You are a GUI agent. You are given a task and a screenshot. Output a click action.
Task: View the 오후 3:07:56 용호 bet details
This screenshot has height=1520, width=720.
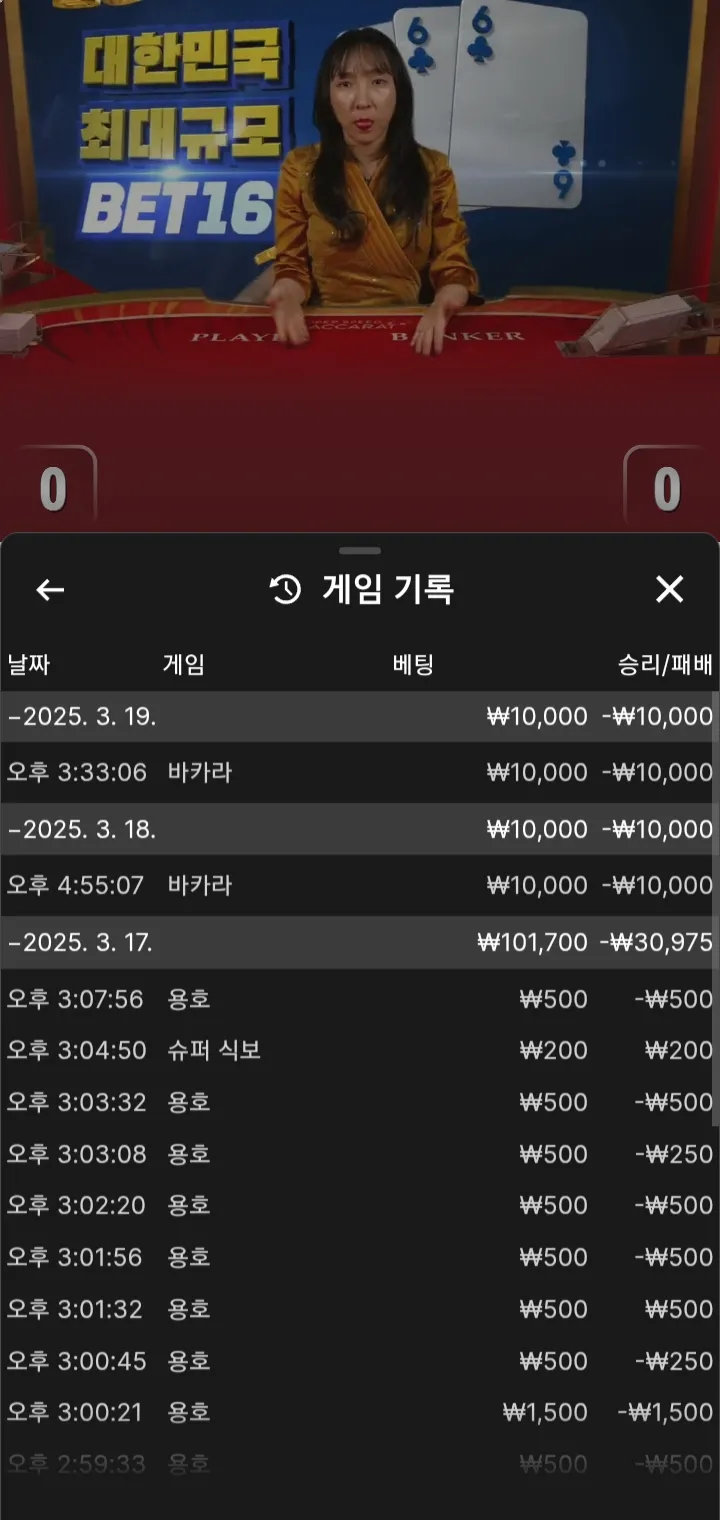[x=360, y=1000]
